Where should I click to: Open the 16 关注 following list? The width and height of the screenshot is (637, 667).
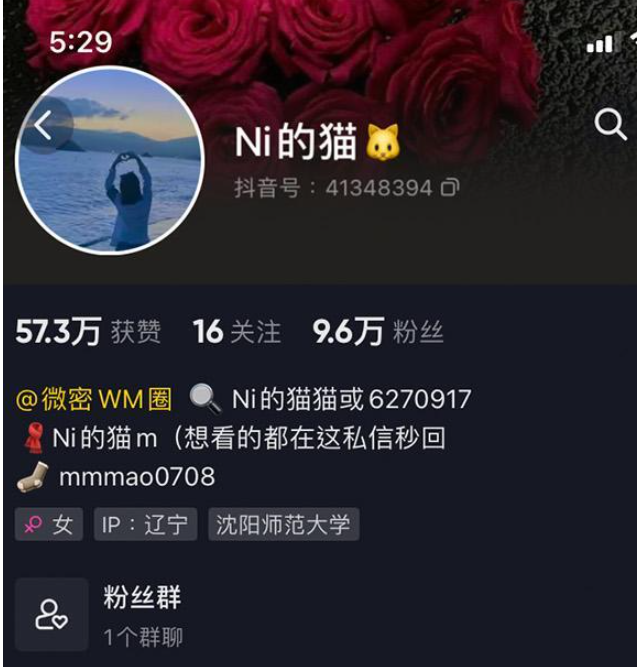pos(237,332)
